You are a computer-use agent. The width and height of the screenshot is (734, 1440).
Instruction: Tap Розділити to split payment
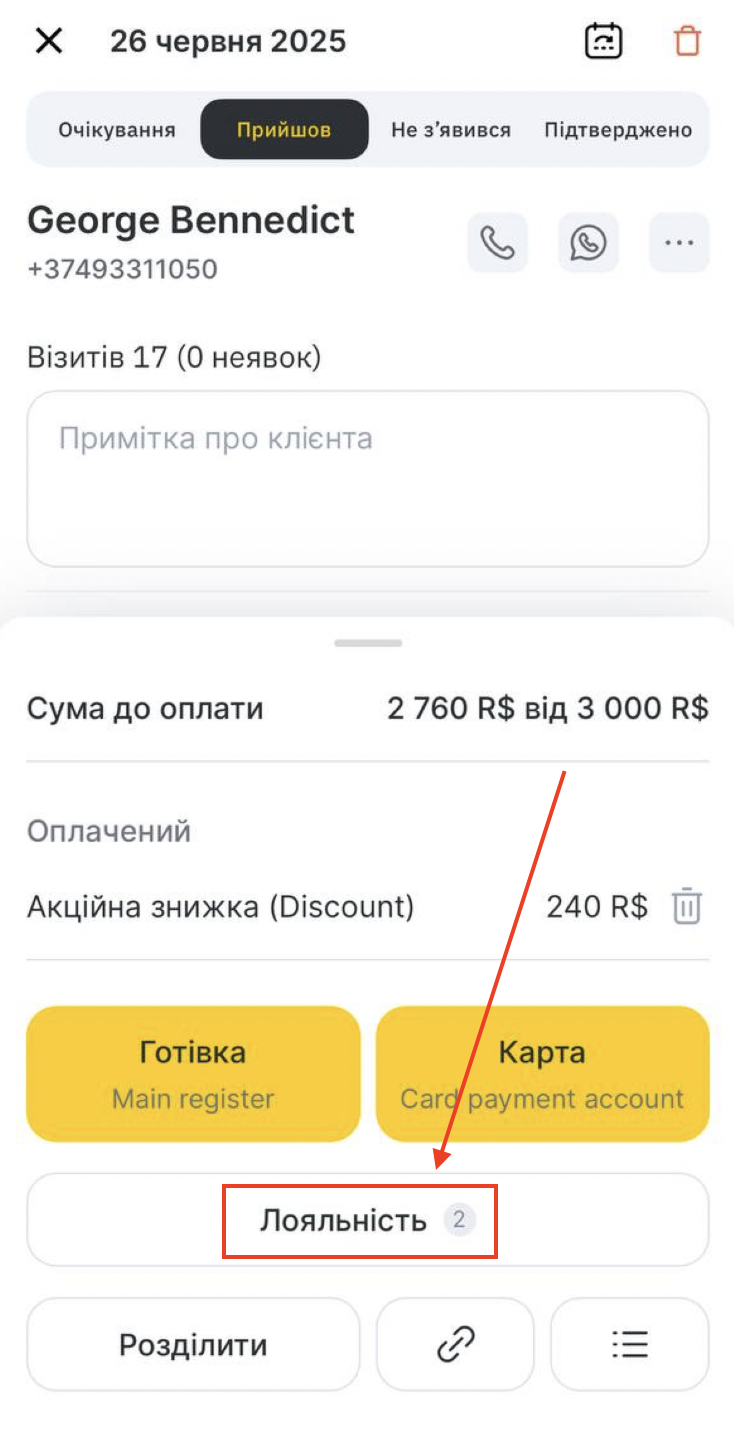pyautogui.click(x=193, y=1344)
